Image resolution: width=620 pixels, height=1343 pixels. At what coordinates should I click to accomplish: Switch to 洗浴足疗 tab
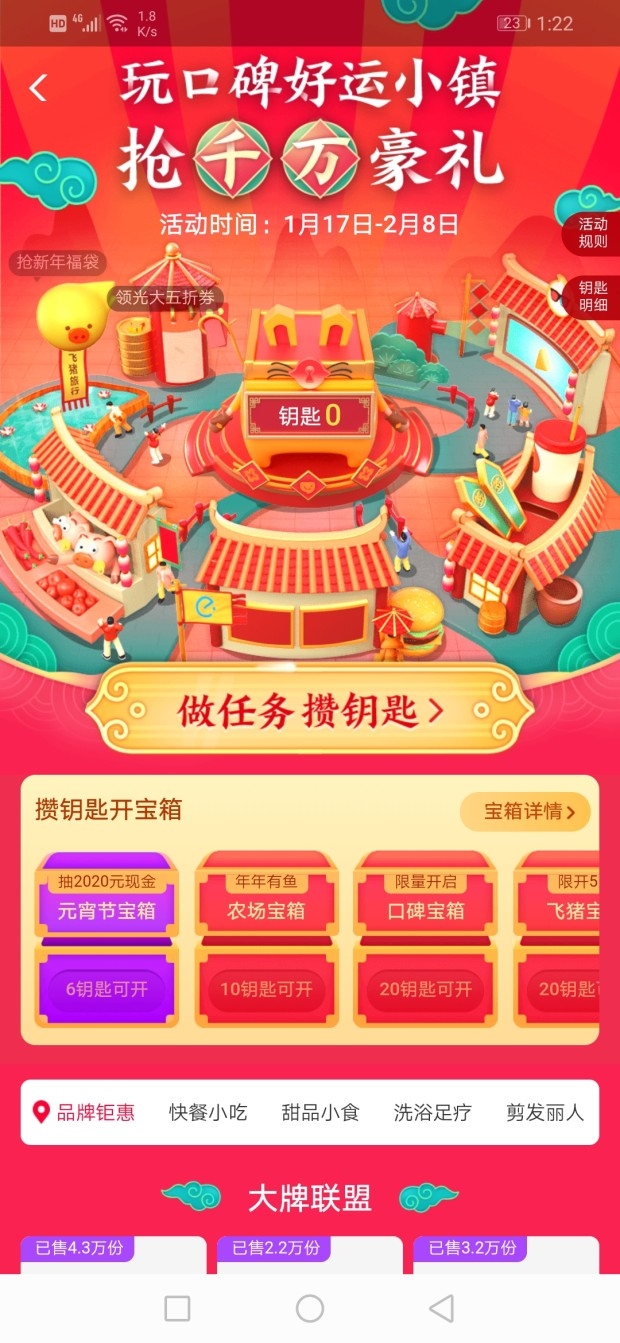pyautogui.click(x=432, y=1112)
